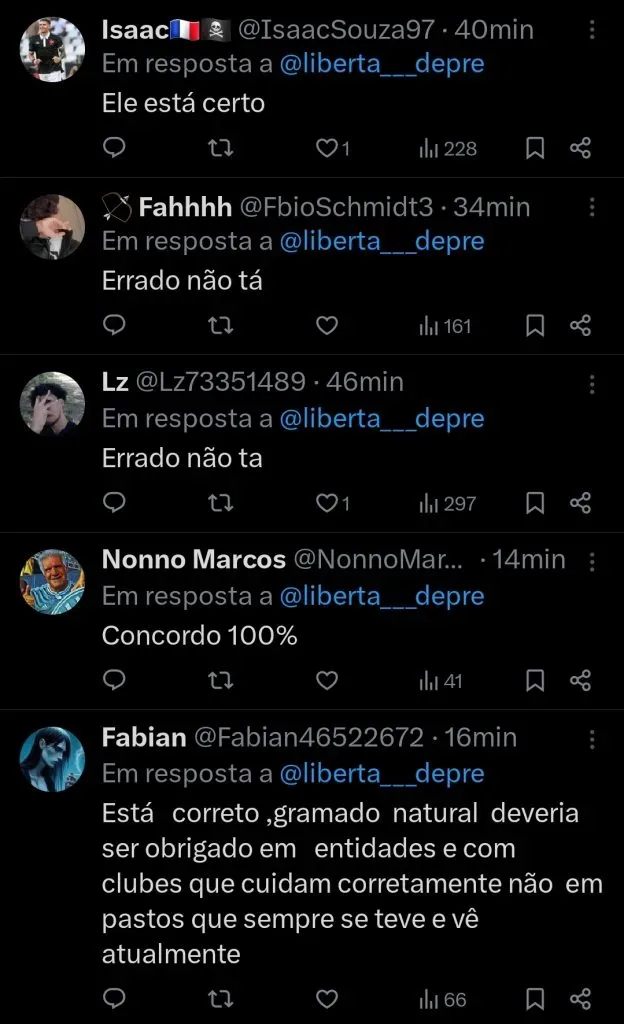Like Lz's reply
Screen dimensions: 624x1024
pyautogui.click(x=327, y=504)
